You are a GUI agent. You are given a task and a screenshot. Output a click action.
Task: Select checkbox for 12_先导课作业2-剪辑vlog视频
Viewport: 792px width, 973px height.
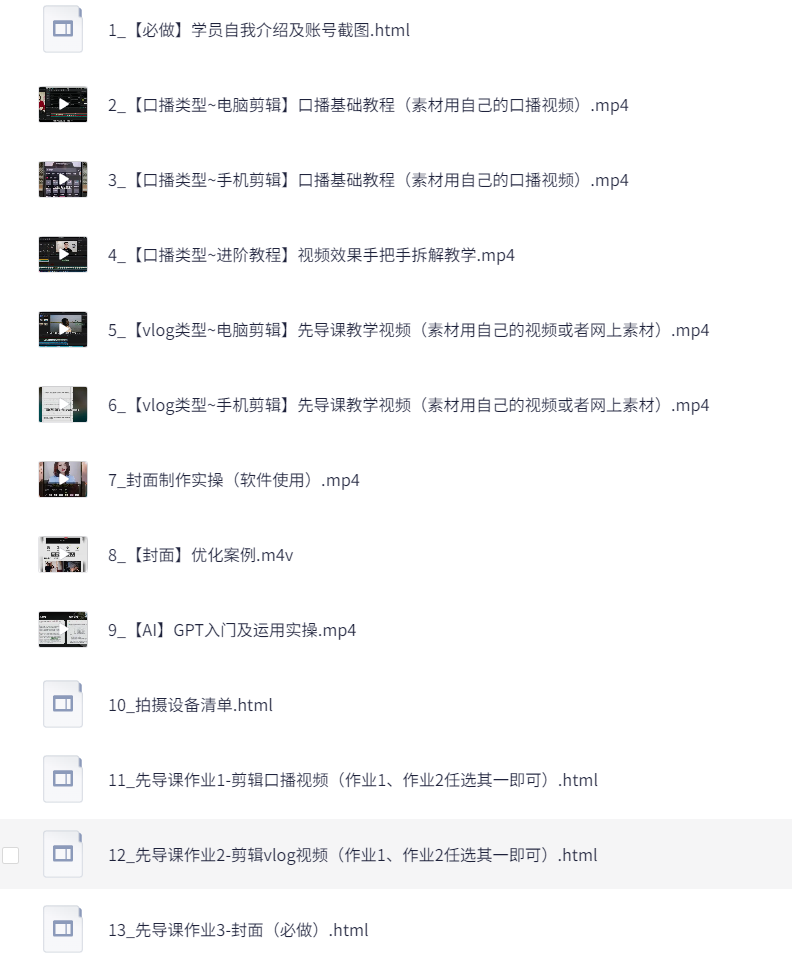[11, 855]
